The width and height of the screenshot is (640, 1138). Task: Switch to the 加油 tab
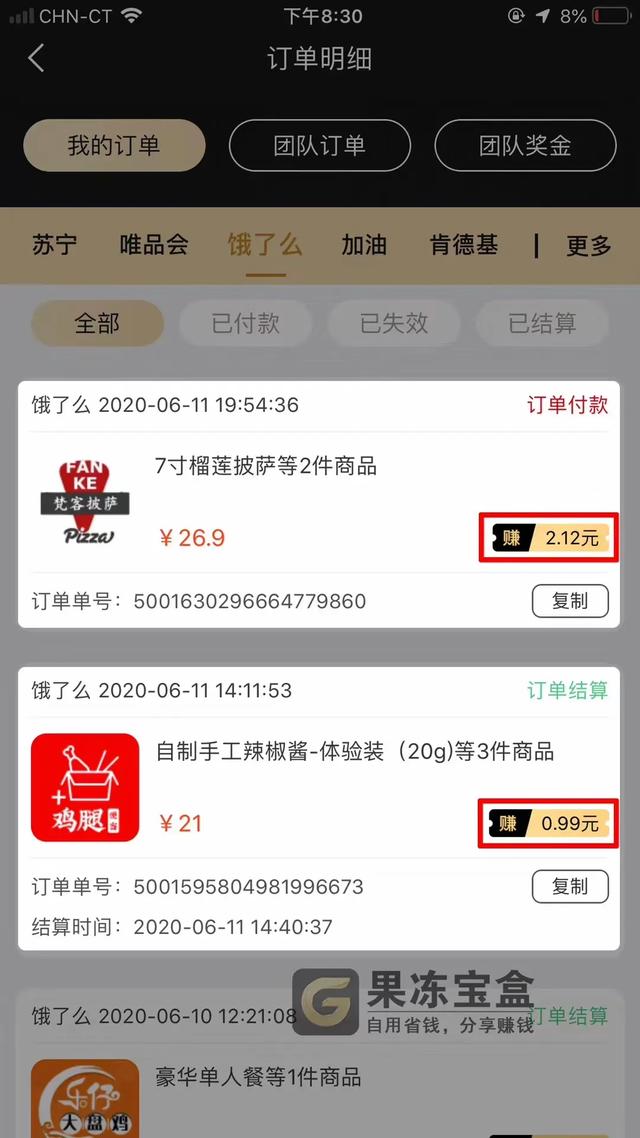tap(364, 245)
